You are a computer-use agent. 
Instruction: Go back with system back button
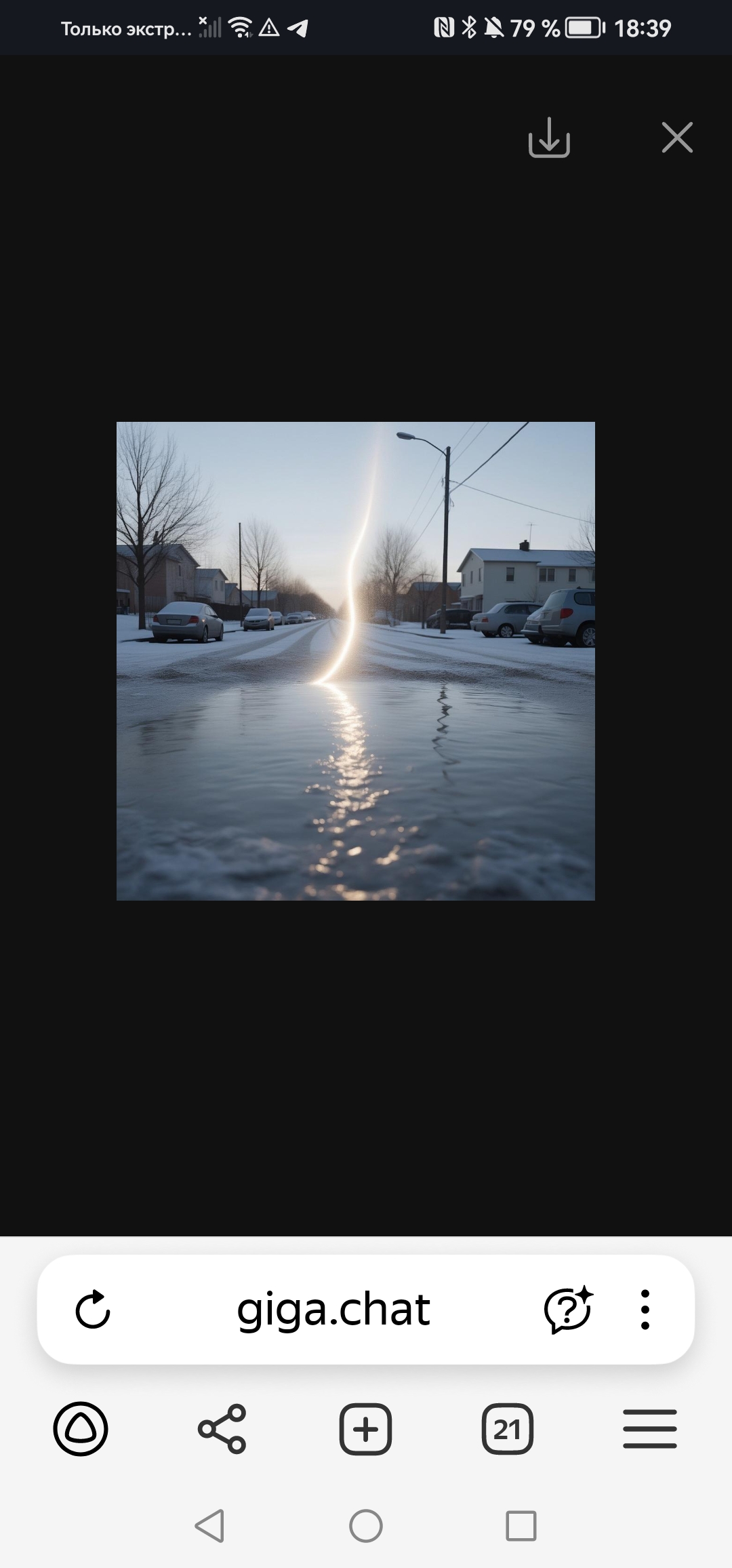pos(209,1526)
